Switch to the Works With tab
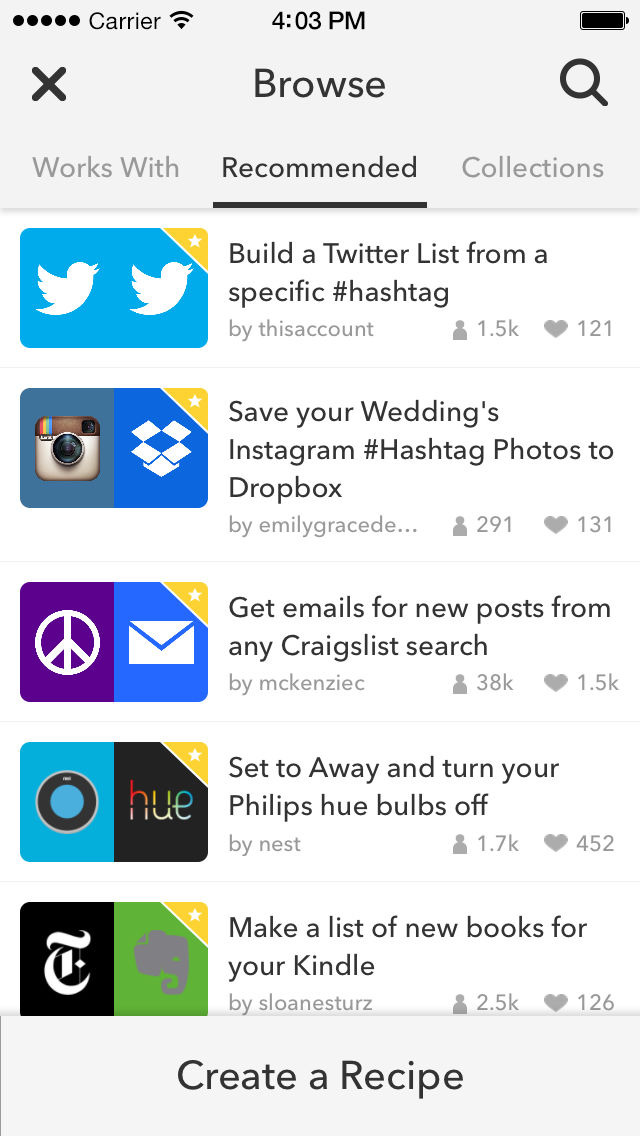 (x=106, y=168)
